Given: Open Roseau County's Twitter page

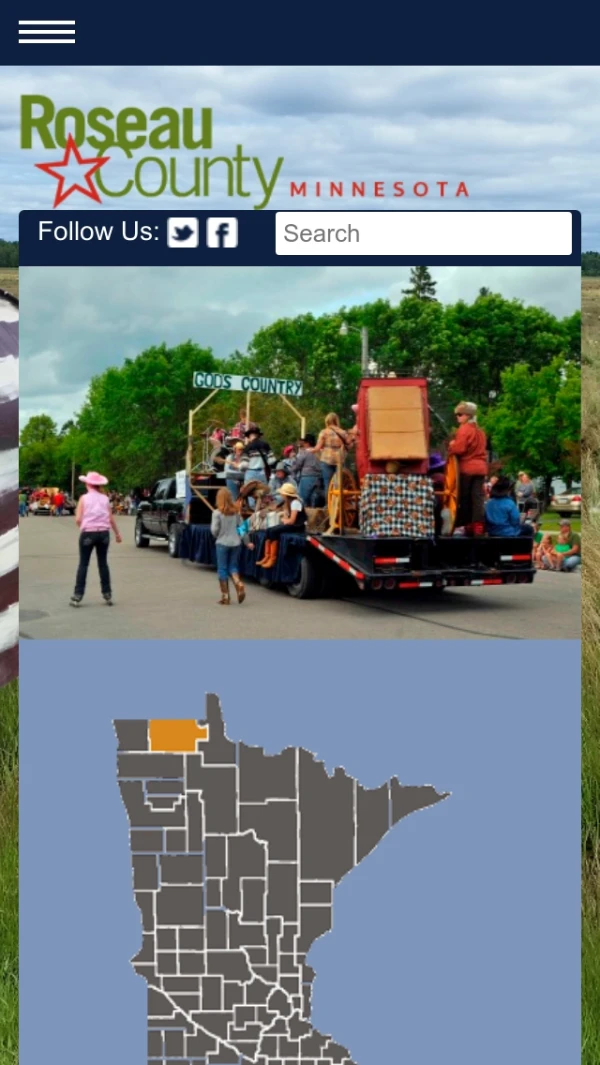Looking at the screenshot, I should pos(182,233).
